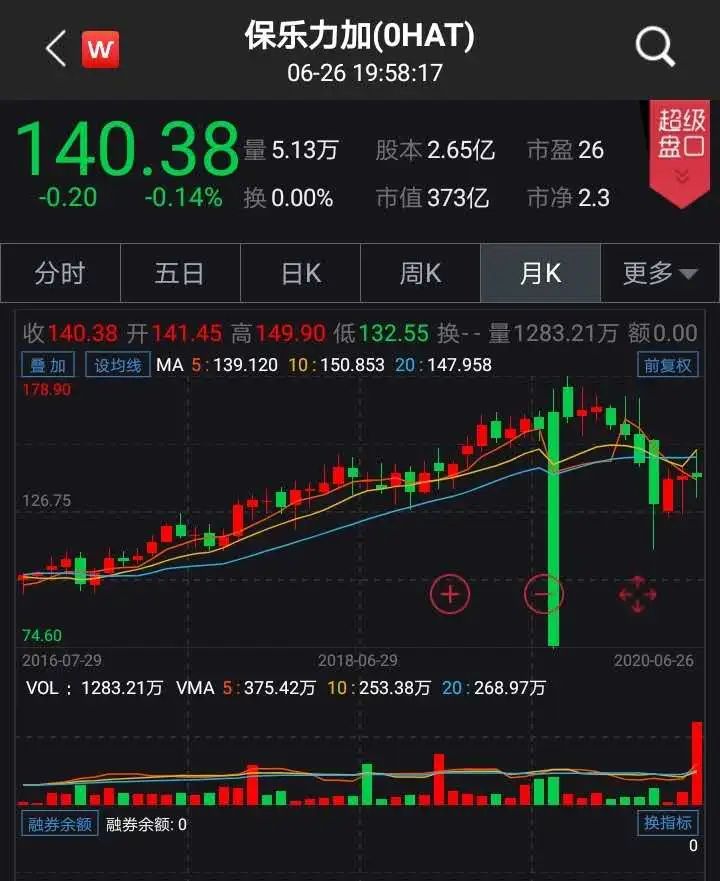Tap the chart move arrows icon
Viewport: 720px width, 881px height.
pyautogui.click(x=637, y=595)
